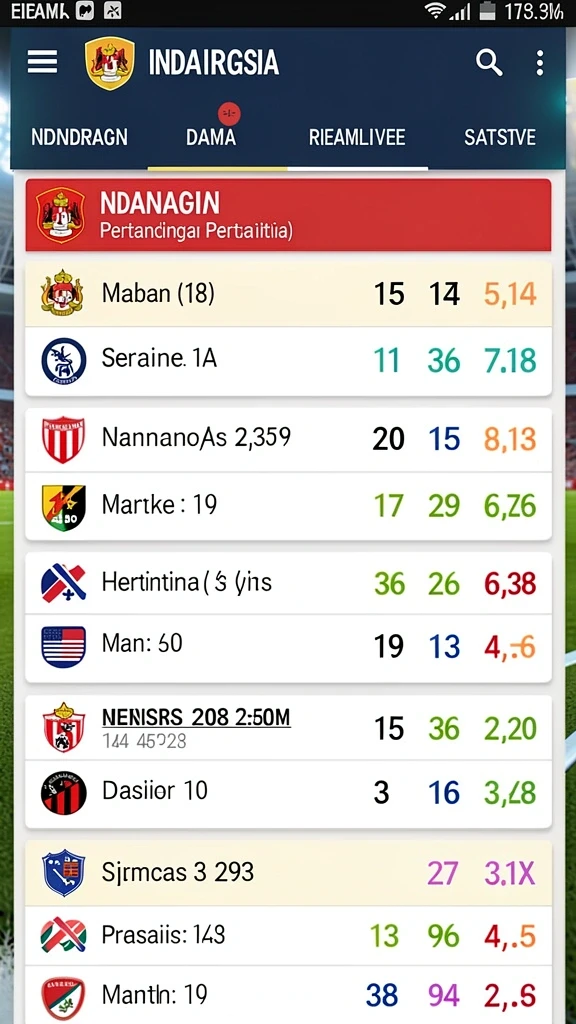This screenshot has height=1024, width=576.
Task: View the Sjrmcas 3 293 row
Action: coord(288,872)
